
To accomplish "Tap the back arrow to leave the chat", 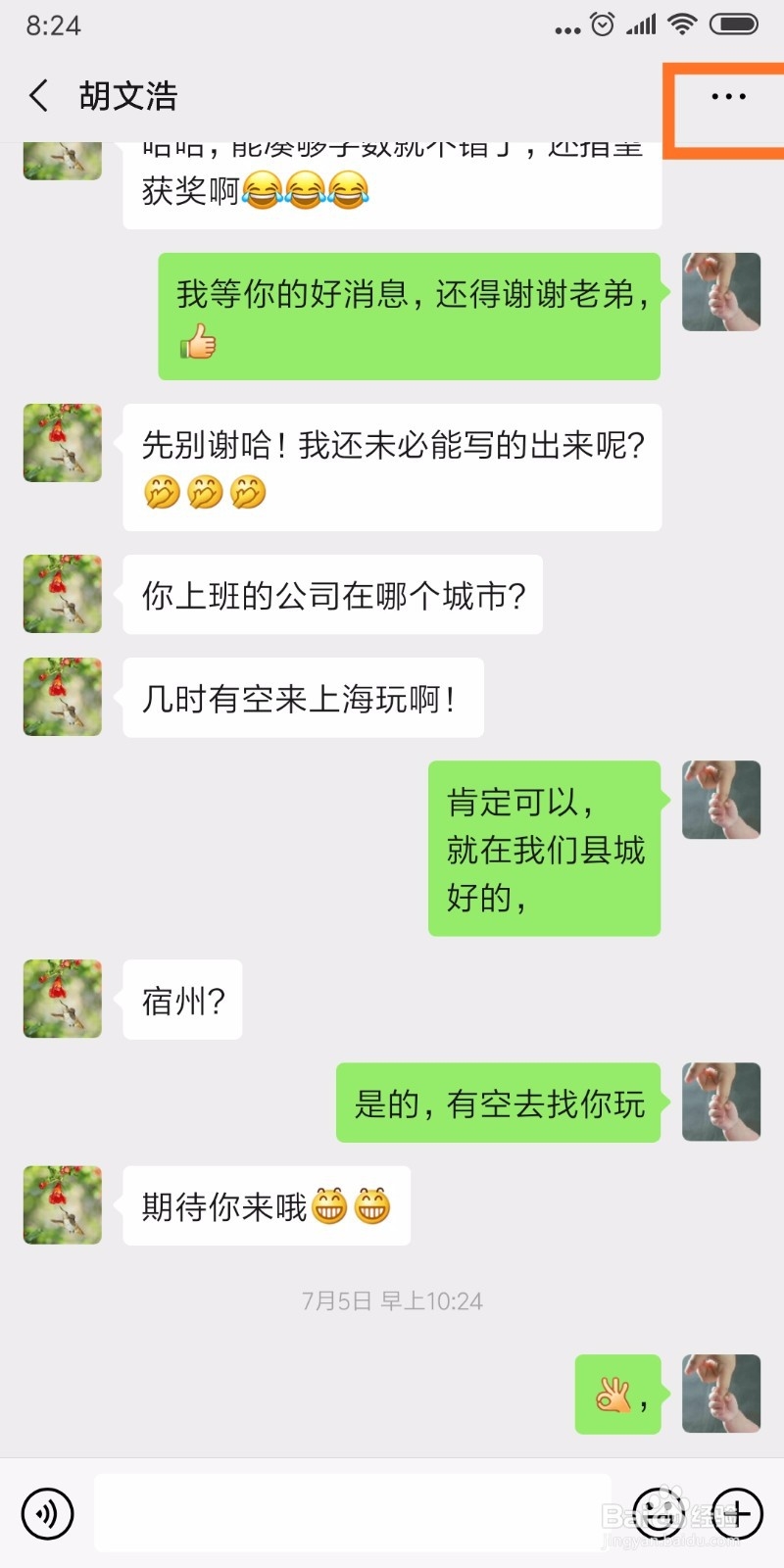I will [x=37, y=96].
